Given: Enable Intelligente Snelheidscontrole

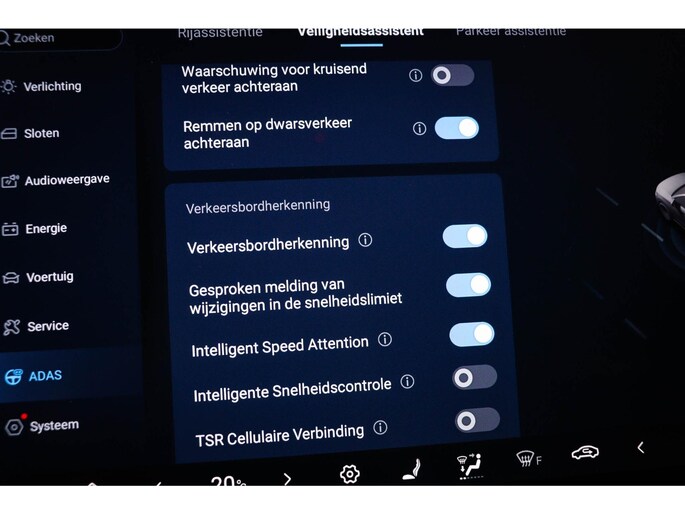Looking at the screenshot, I should pyautogui.click(x=474, y=377).
